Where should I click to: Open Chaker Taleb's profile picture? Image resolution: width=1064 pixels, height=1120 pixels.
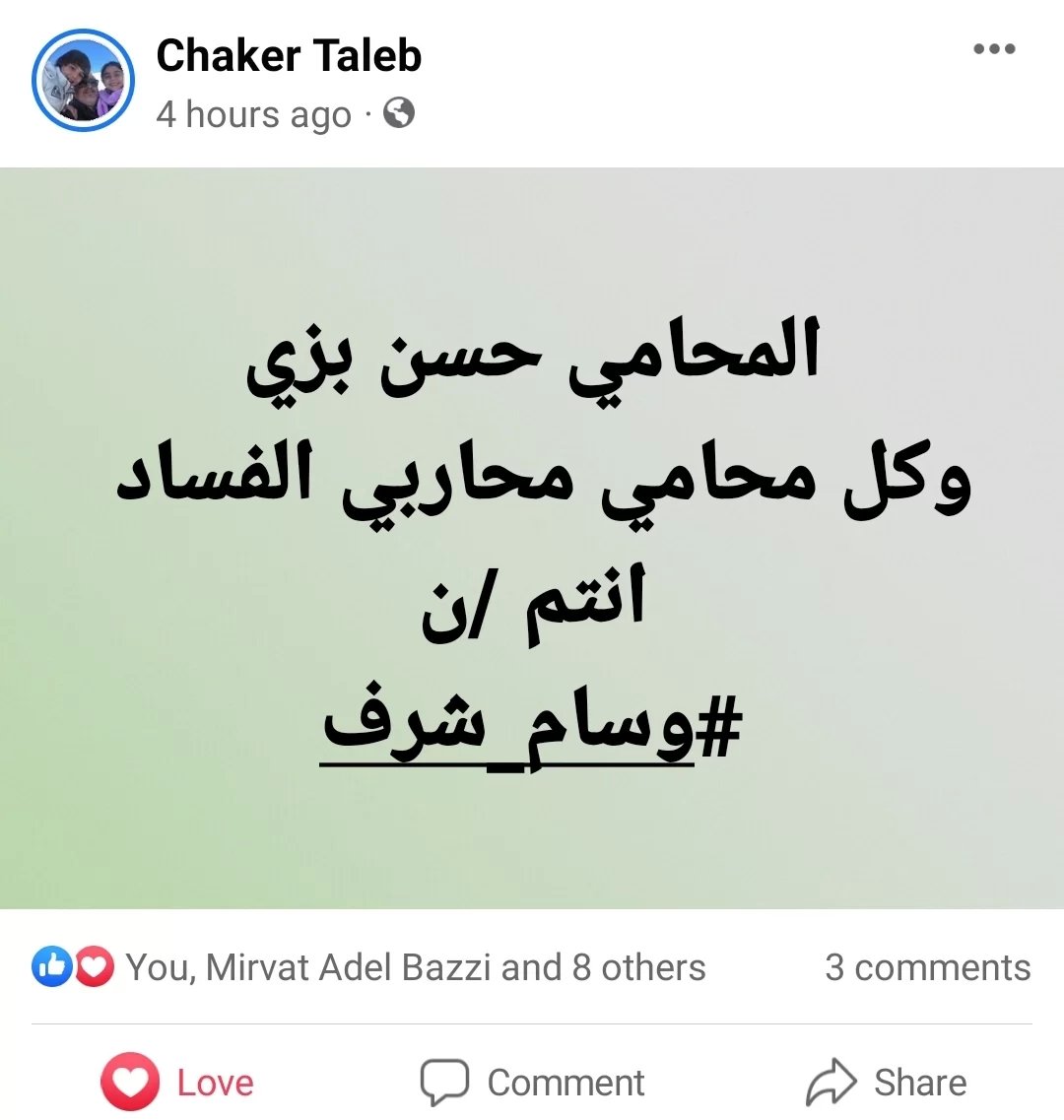83,81
